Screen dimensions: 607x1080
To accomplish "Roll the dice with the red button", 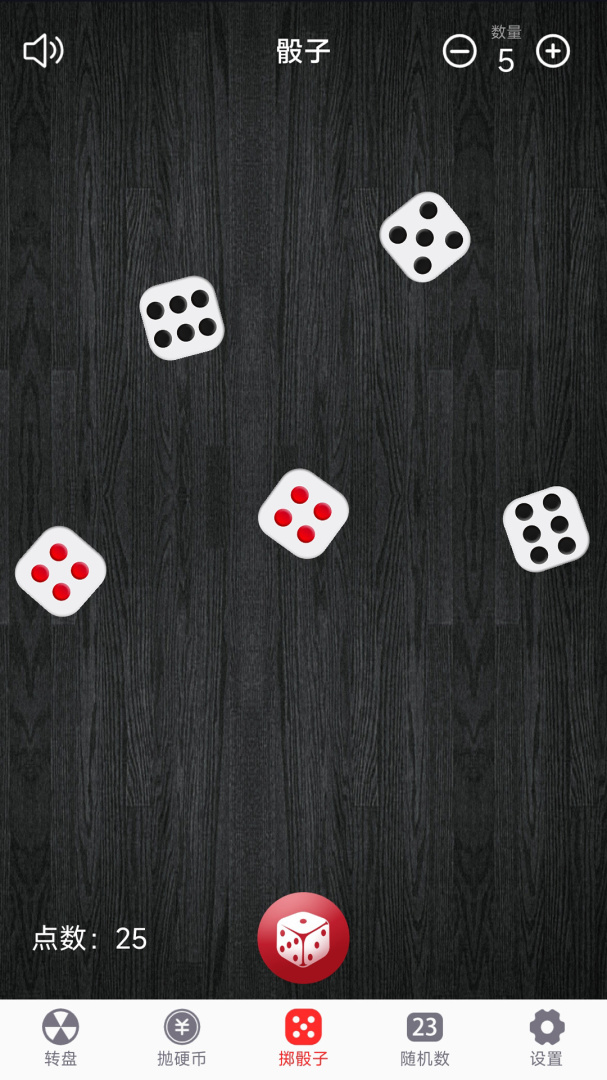I will point(303,938).
